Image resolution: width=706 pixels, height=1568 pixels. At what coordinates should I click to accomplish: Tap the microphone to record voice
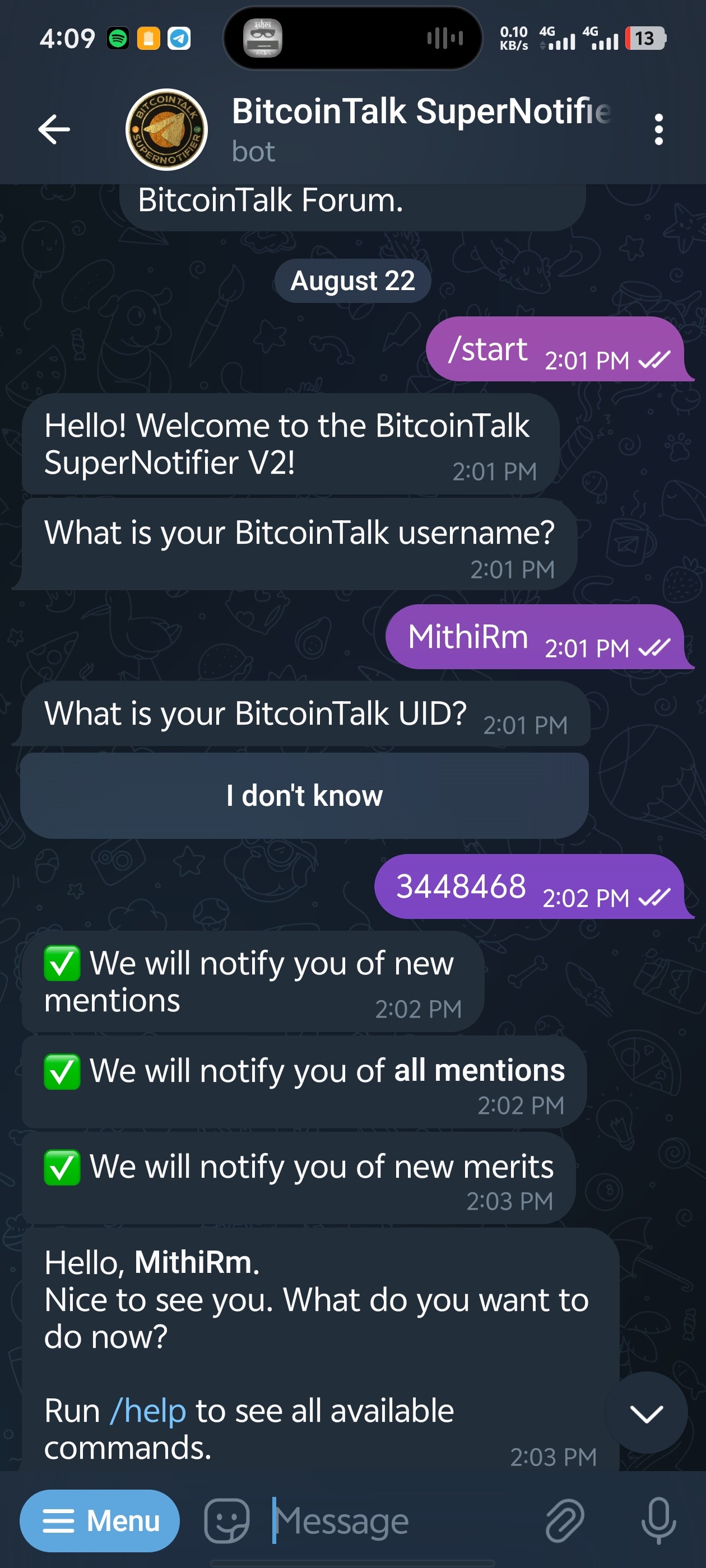[658, 1520]
